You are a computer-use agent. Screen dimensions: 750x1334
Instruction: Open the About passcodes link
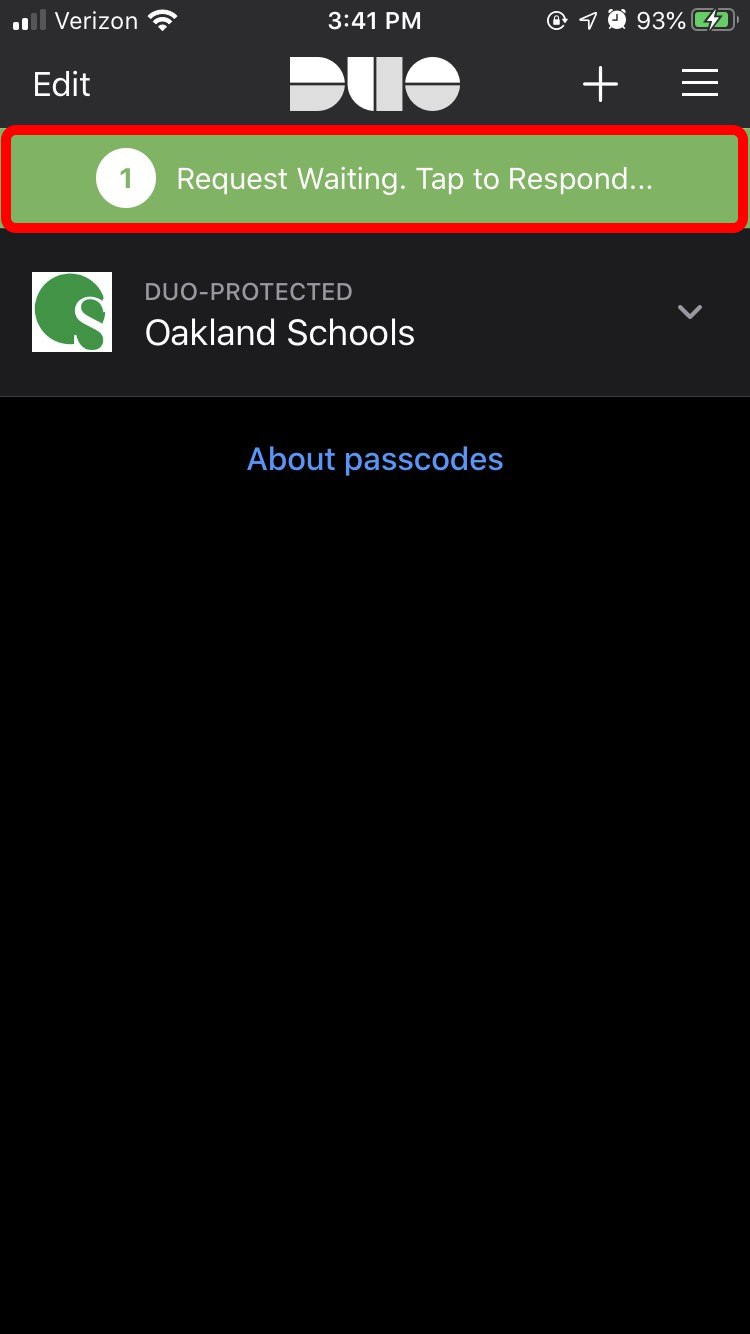(x=375, y=459)
